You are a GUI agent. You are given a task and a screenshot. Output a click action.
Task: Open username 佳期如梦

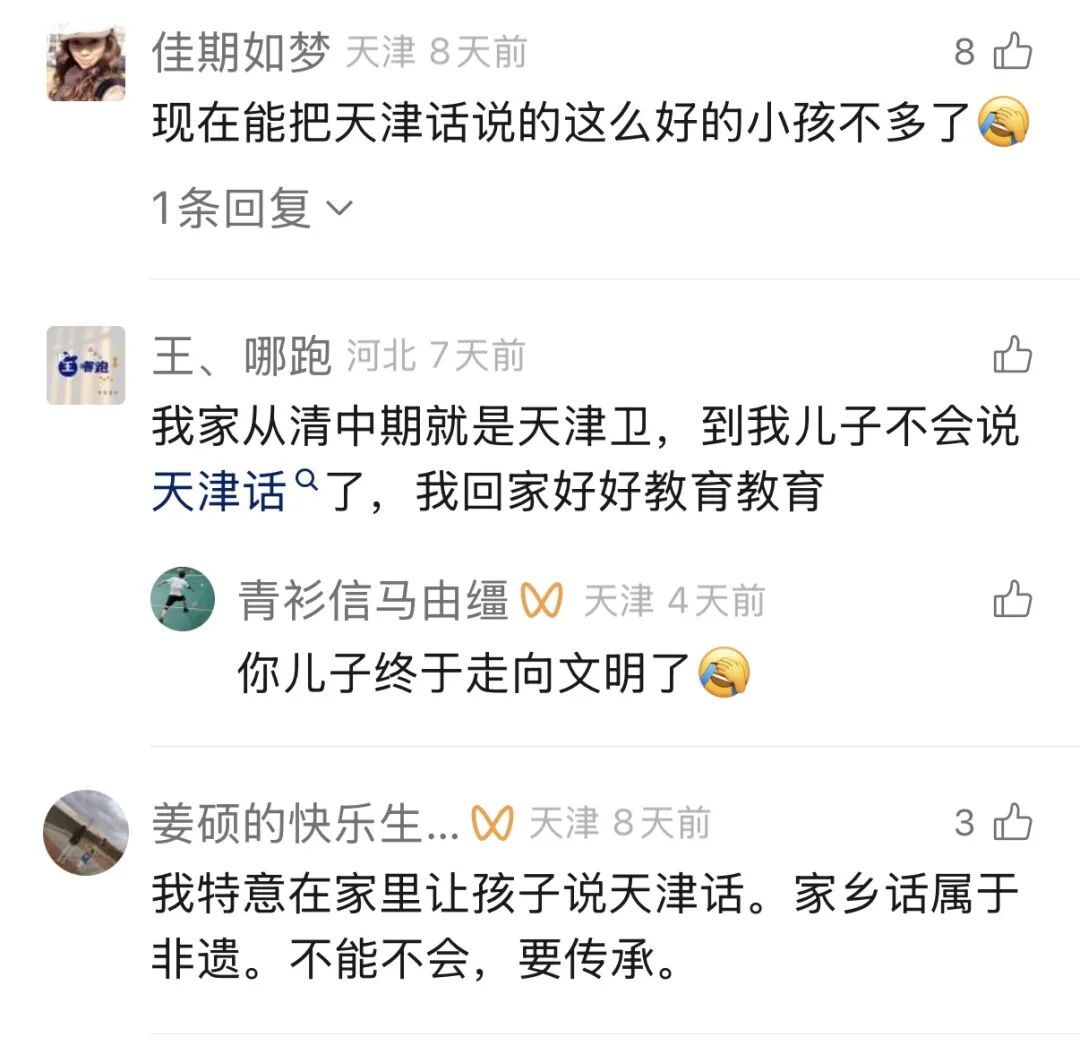[x=240, y=52]
